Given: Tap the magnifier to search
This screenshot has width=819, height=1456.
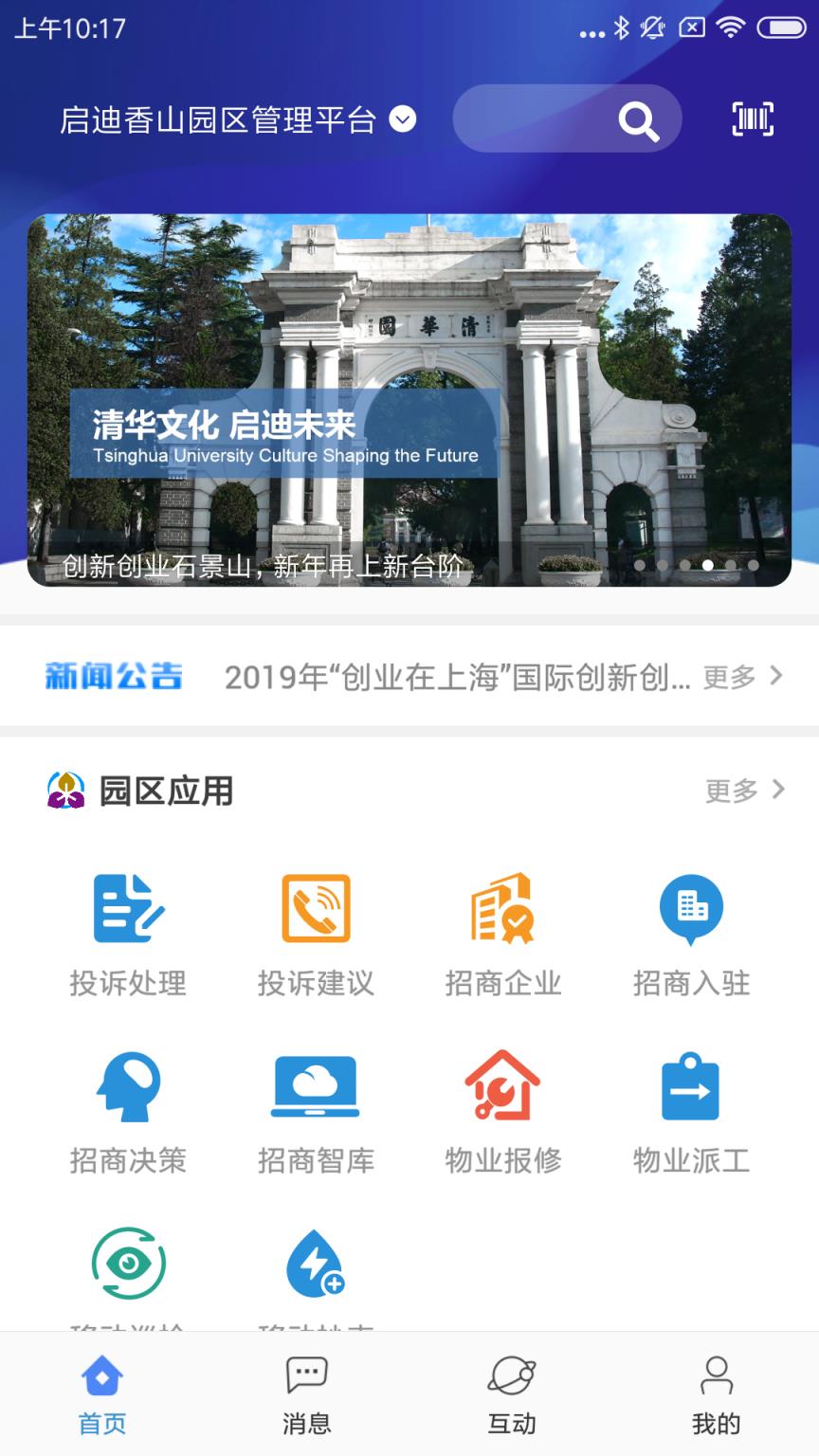Looking at the screenshot, I should [638, 118].
